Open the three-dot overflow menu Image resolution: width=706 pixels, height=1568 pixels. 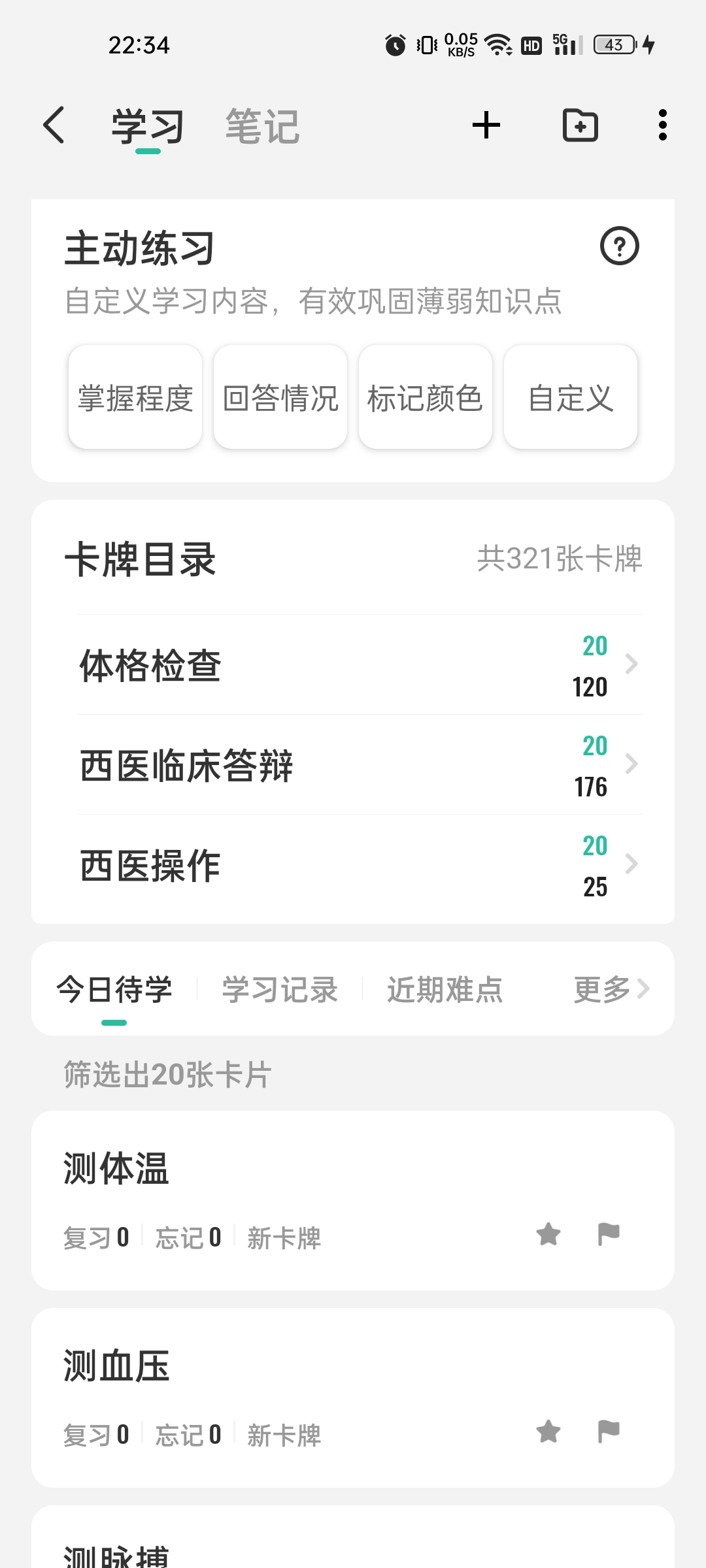pyautogui.click(x=663, y=125)
